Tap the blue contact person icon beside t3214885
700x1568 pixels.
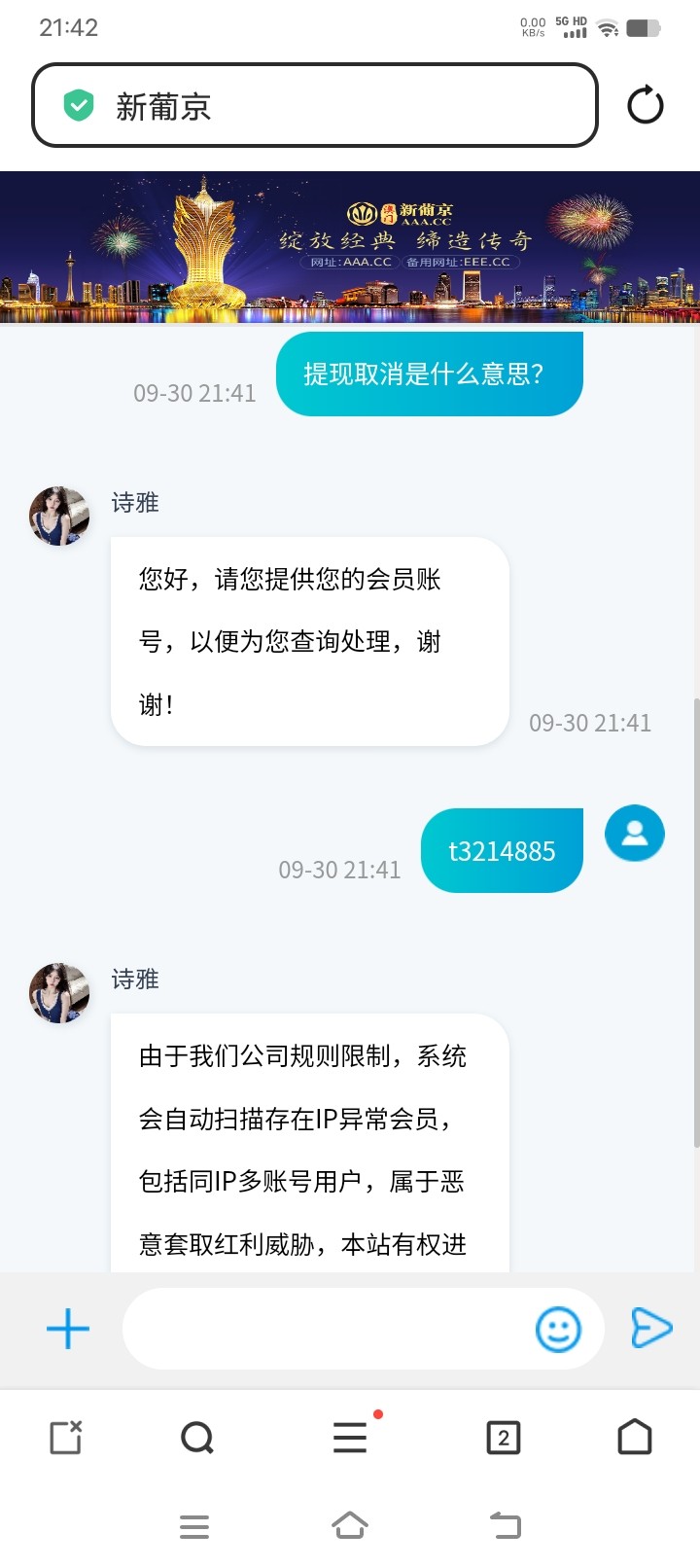(x=634, y=833)
